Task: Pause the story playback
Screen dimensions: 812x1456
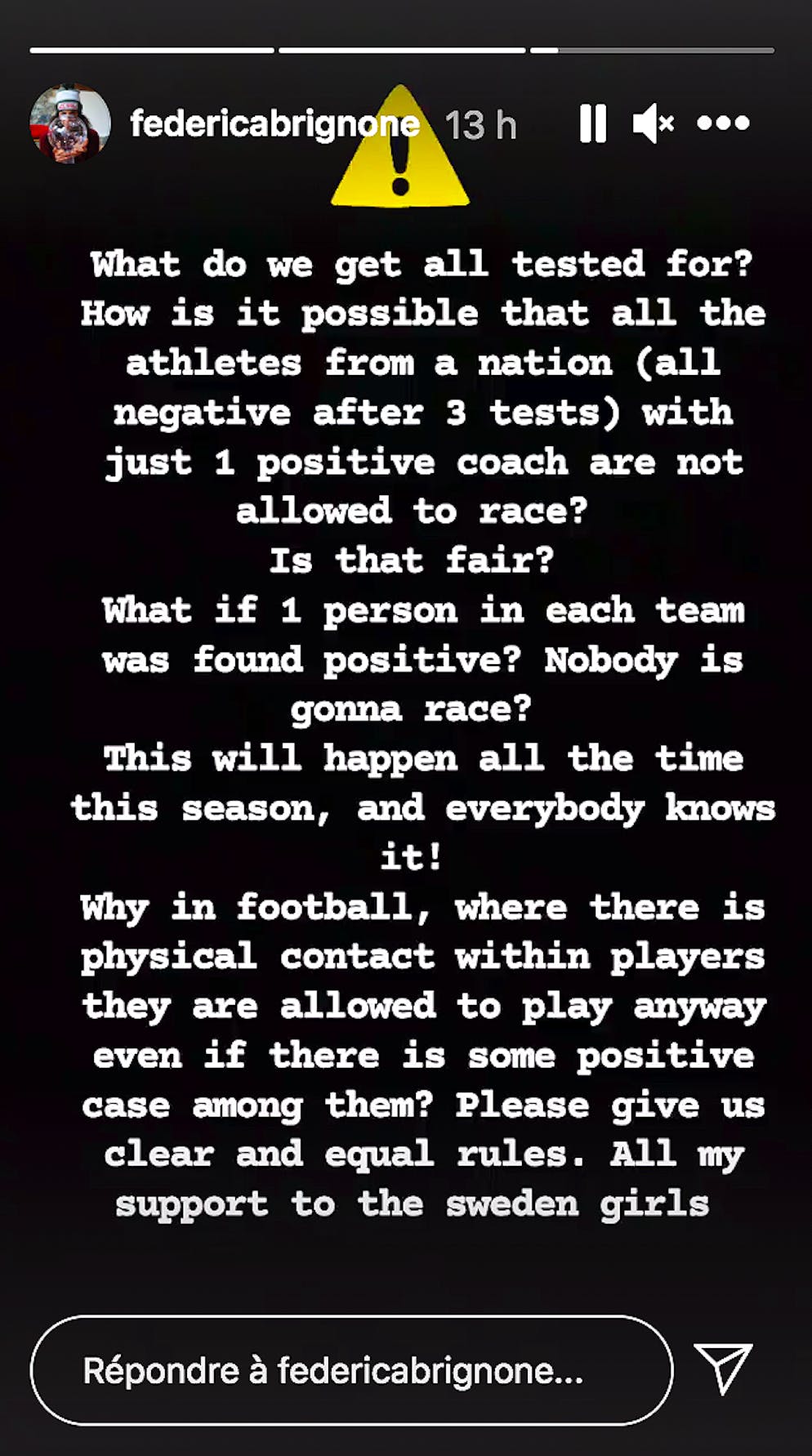Action: point(593,123)
